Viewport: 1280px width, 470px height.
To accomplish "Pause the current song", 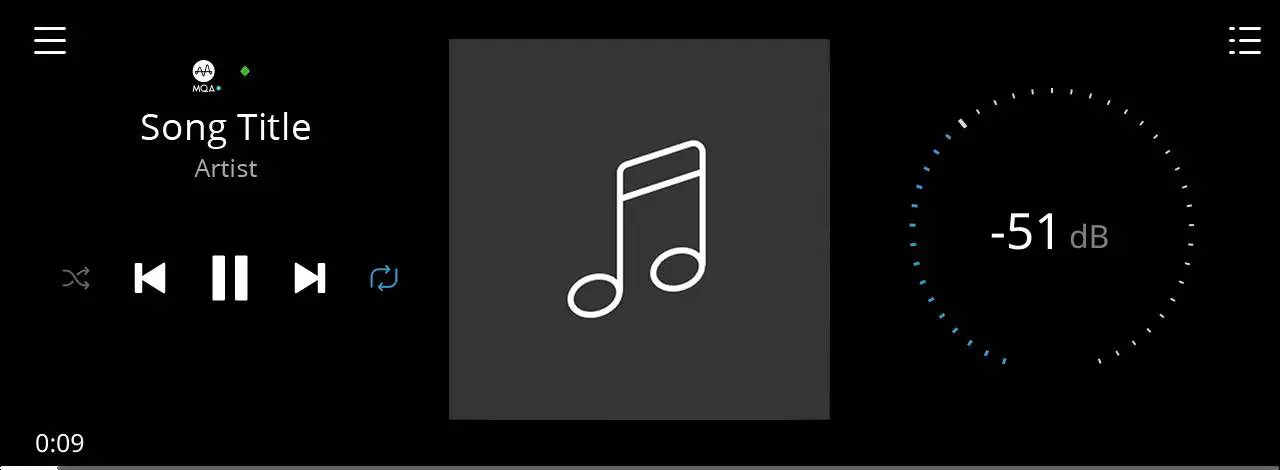I will click(229, 278).
